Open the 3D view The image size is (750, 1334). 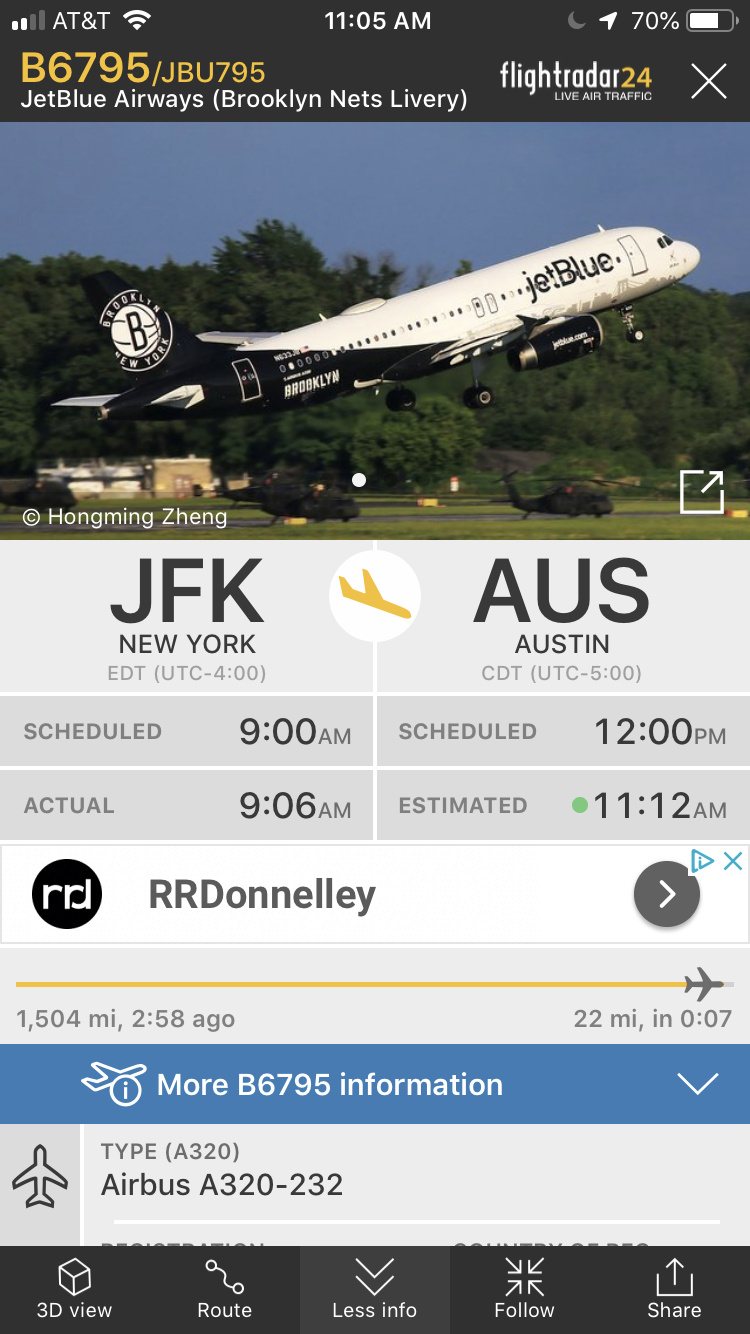pos(75,1289)
